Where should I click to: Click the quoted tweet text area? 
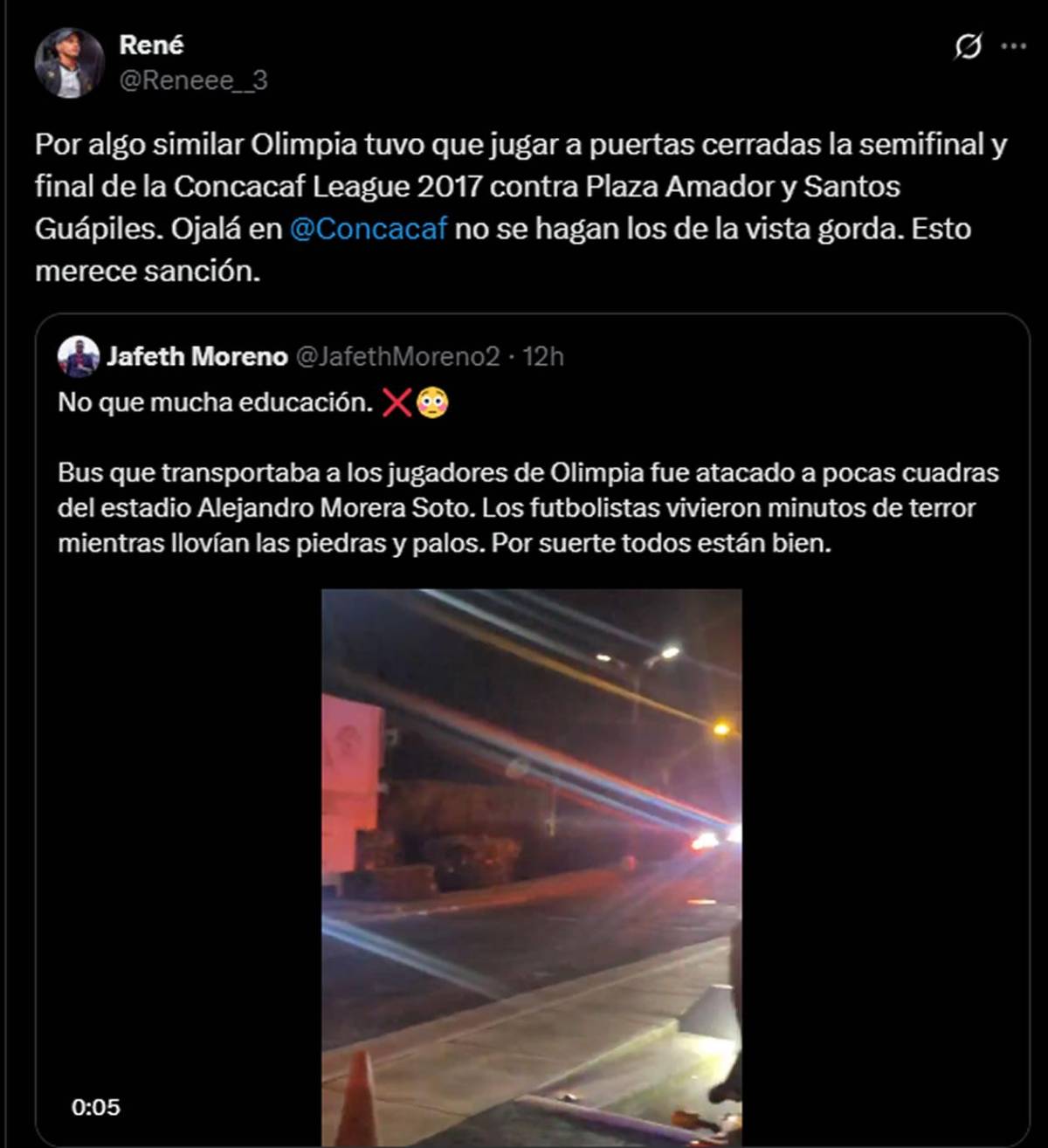pos(524,508)
